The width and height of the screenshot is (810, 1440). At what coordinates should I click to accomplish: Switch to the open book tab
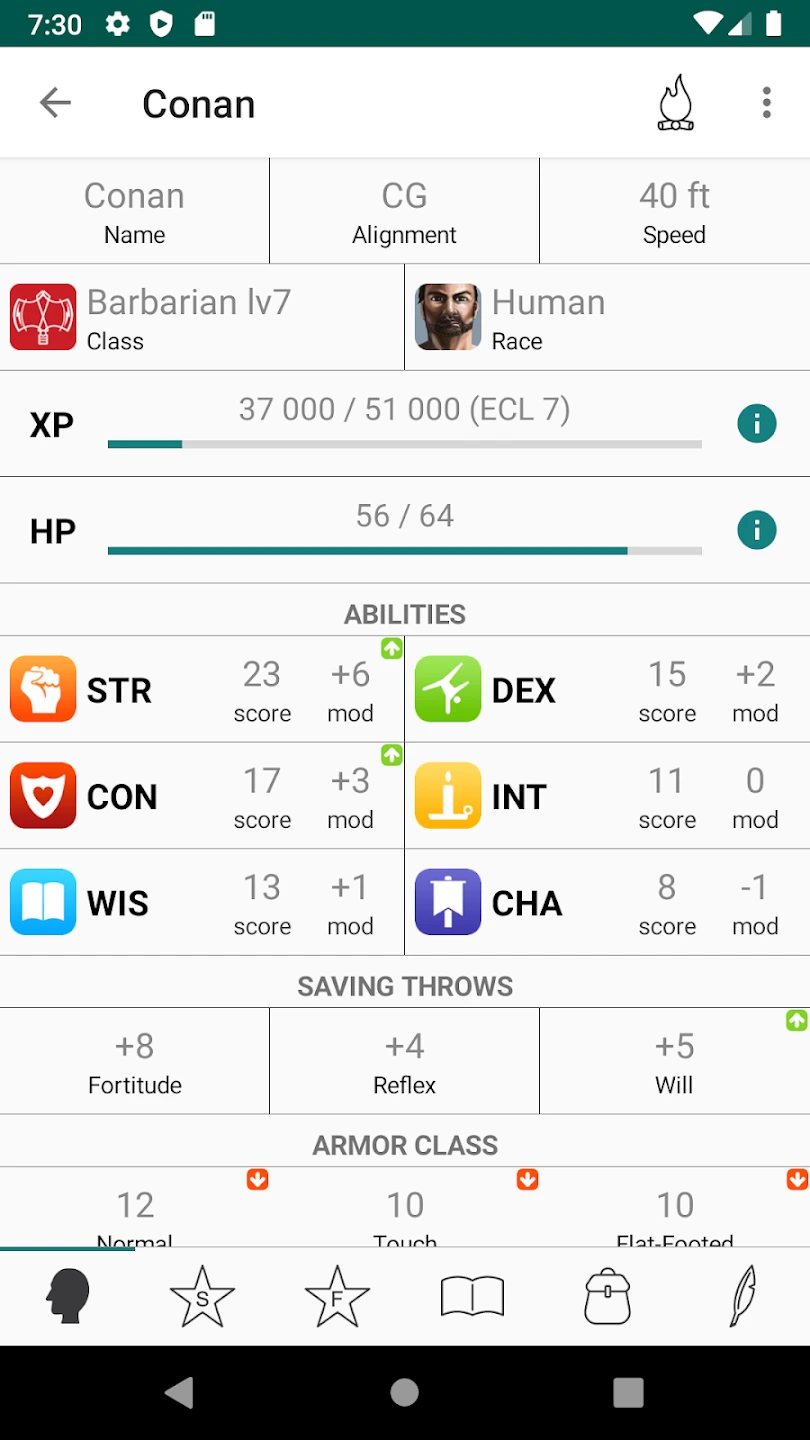(x=472, y=1296)
